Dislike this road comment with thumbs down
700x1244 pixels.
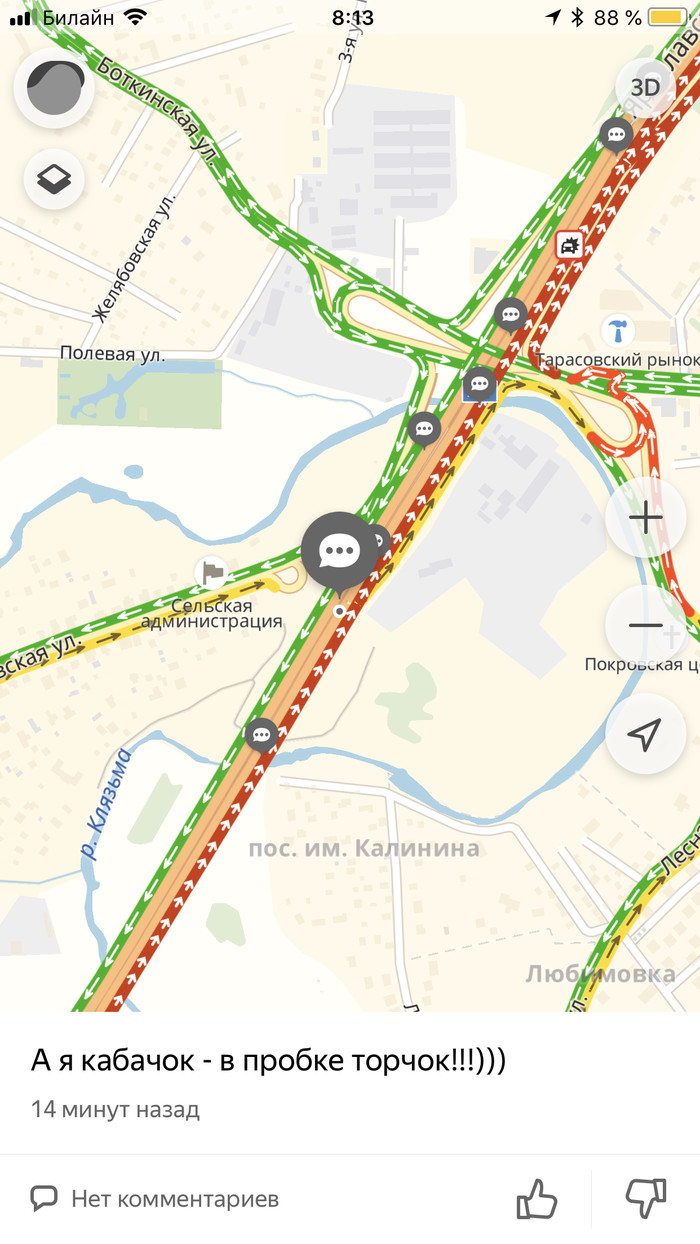(x=645, y=1198)
